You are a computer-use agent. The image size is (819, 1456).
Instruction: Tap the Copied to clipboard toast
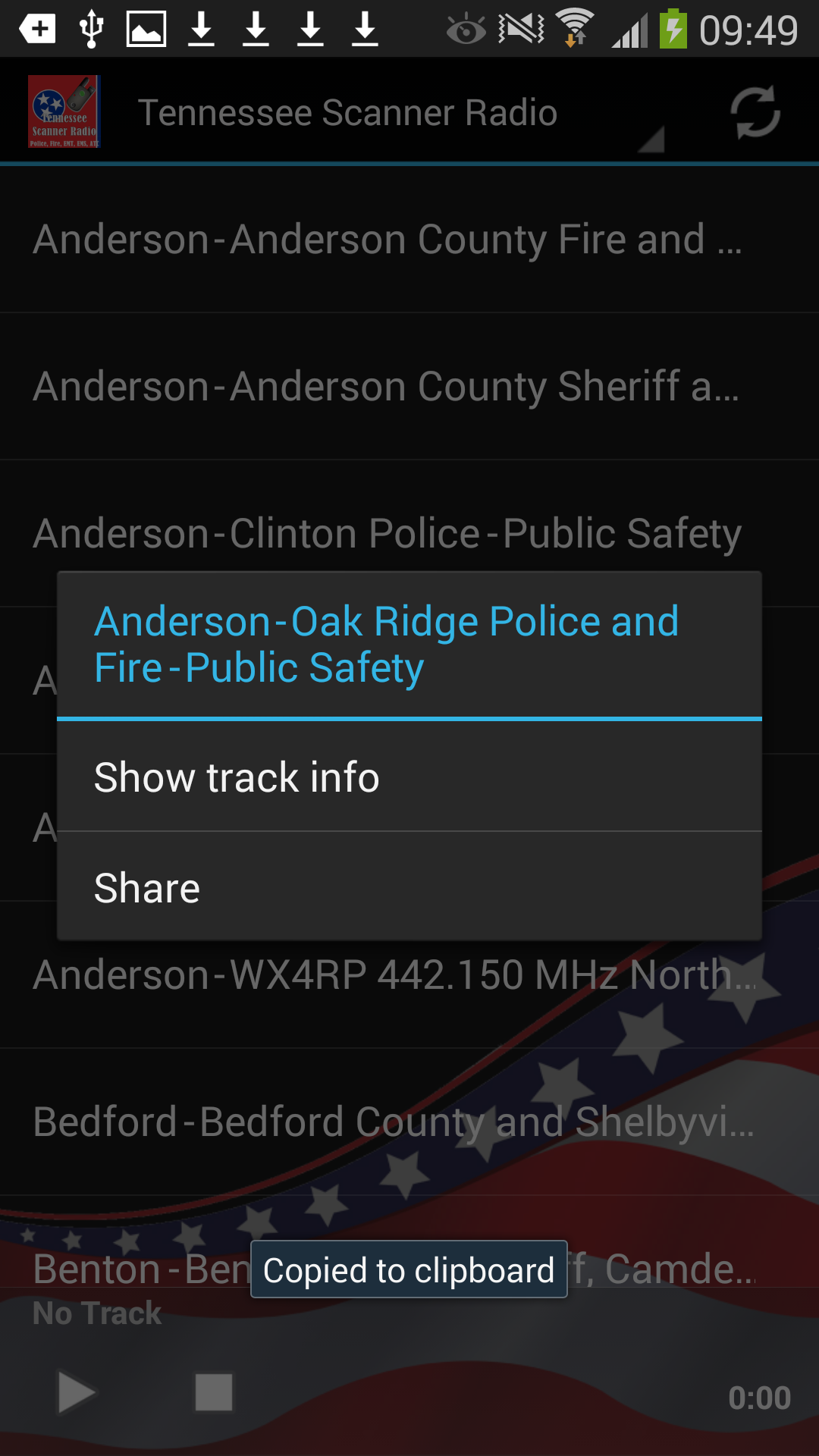pyautogui.click(x=409, y=1269)
